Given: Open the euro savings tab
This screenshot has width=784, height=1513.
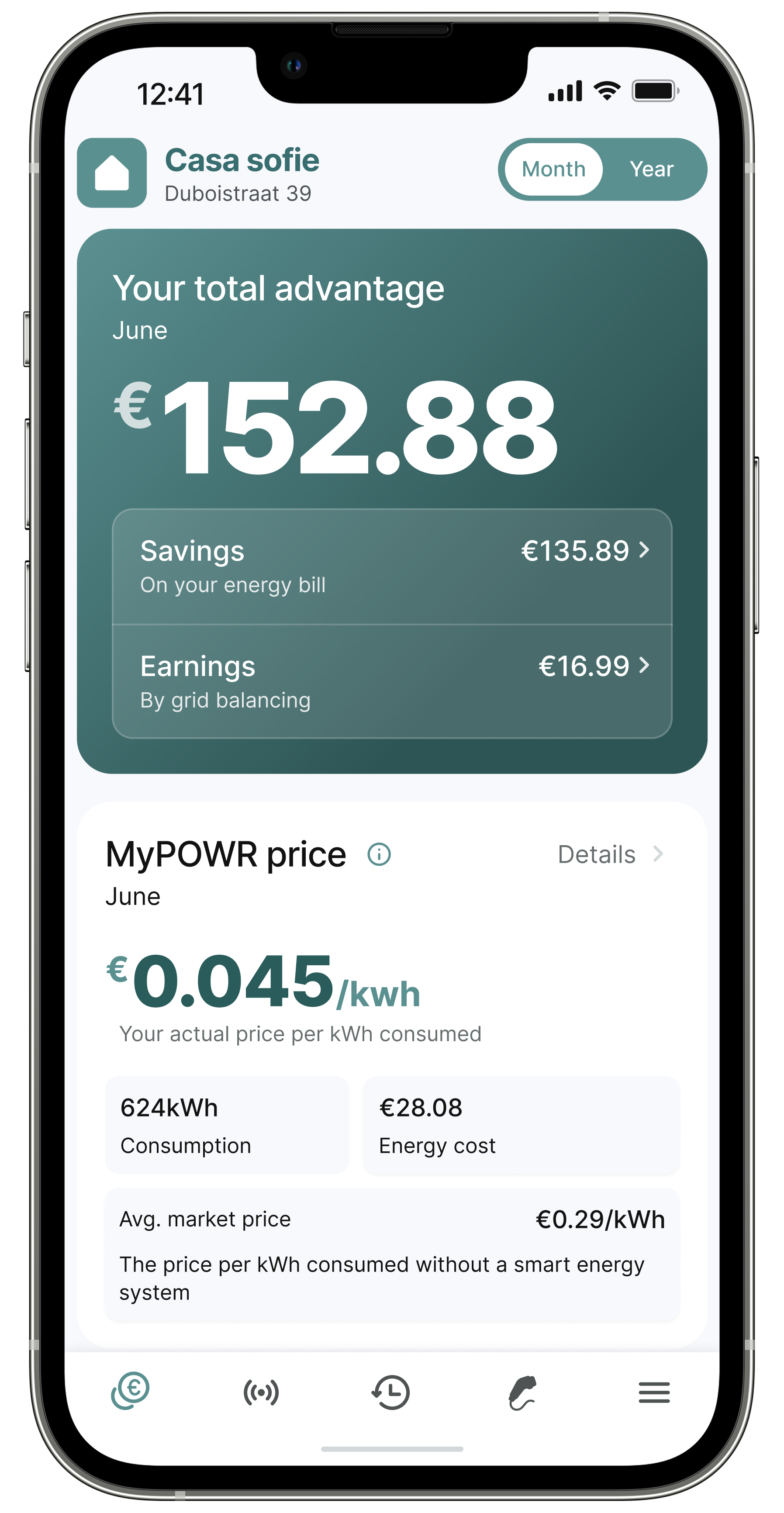Looking at the screenshot, I should pos(130,1391).
